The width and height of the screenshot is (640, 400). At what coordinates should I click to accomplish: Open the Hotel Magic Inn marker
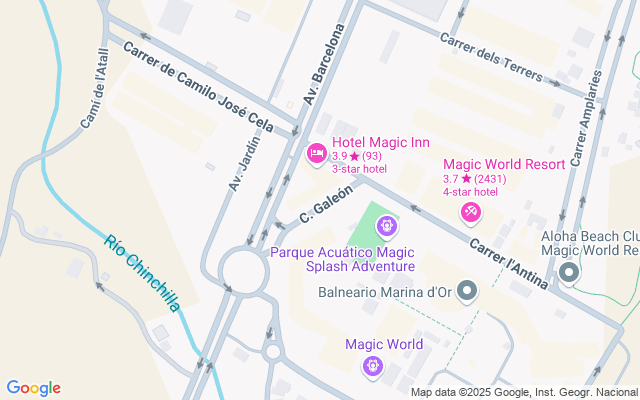point(315,153)
